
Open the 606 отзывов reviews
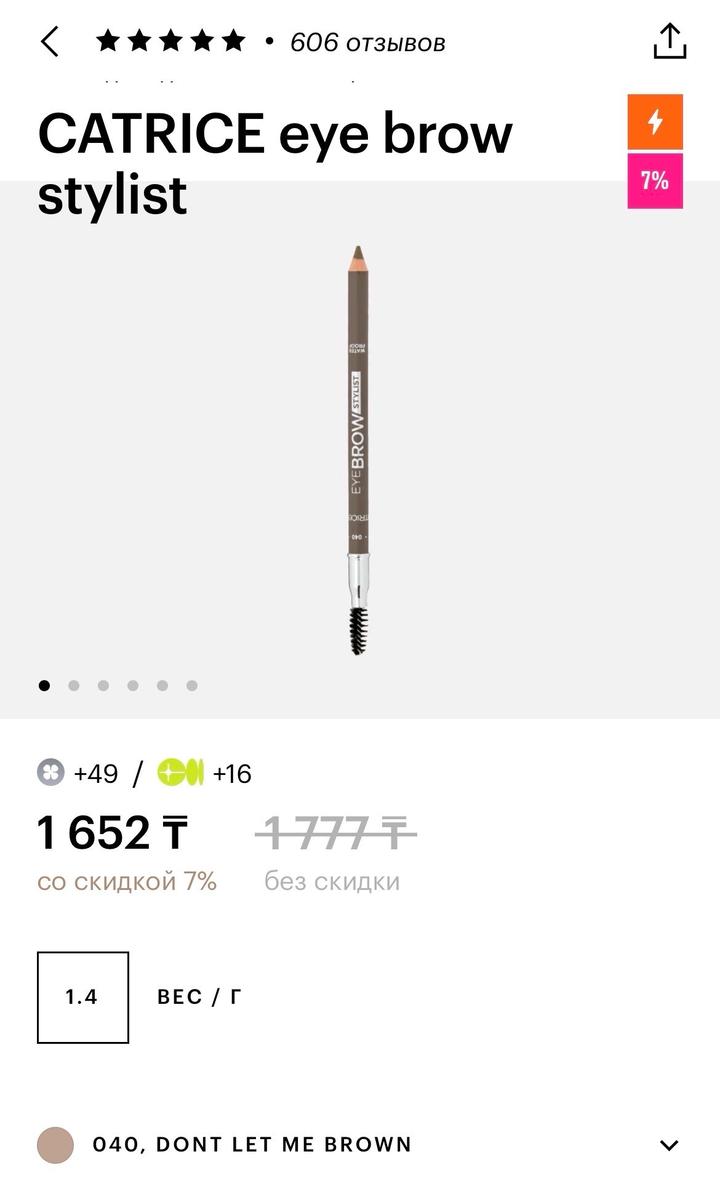(x=367, y=43)
